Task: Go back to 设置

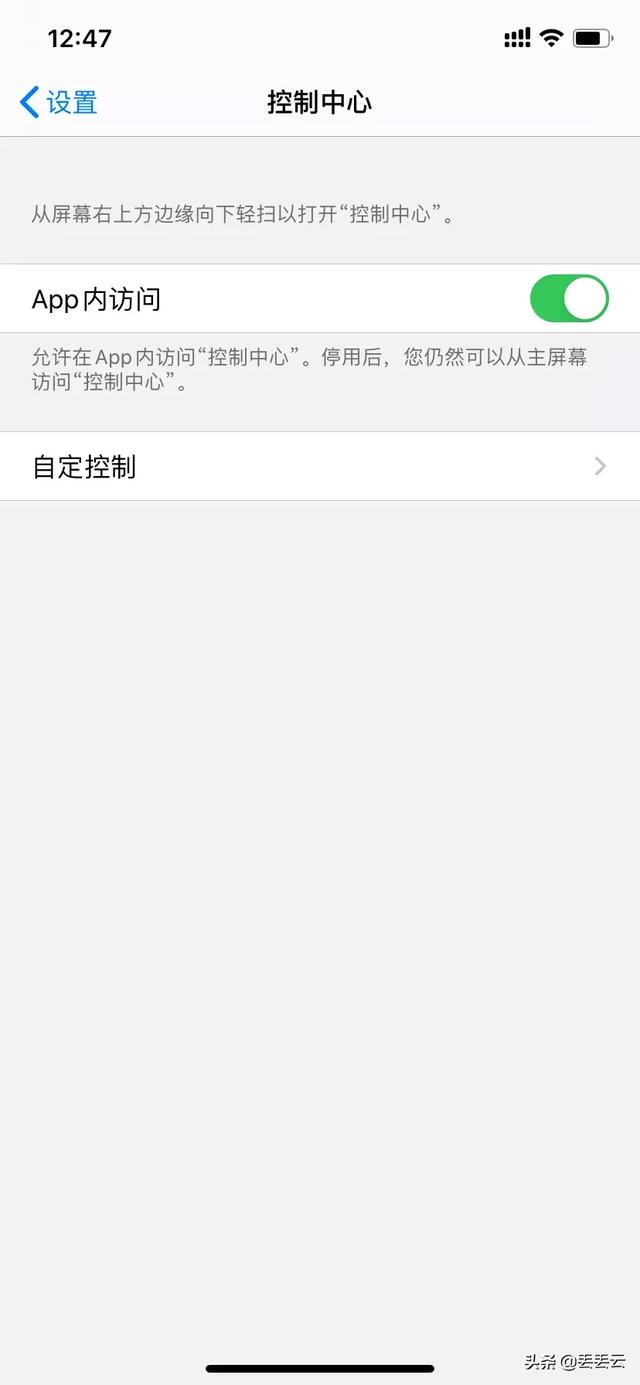Action: (58, 102)
